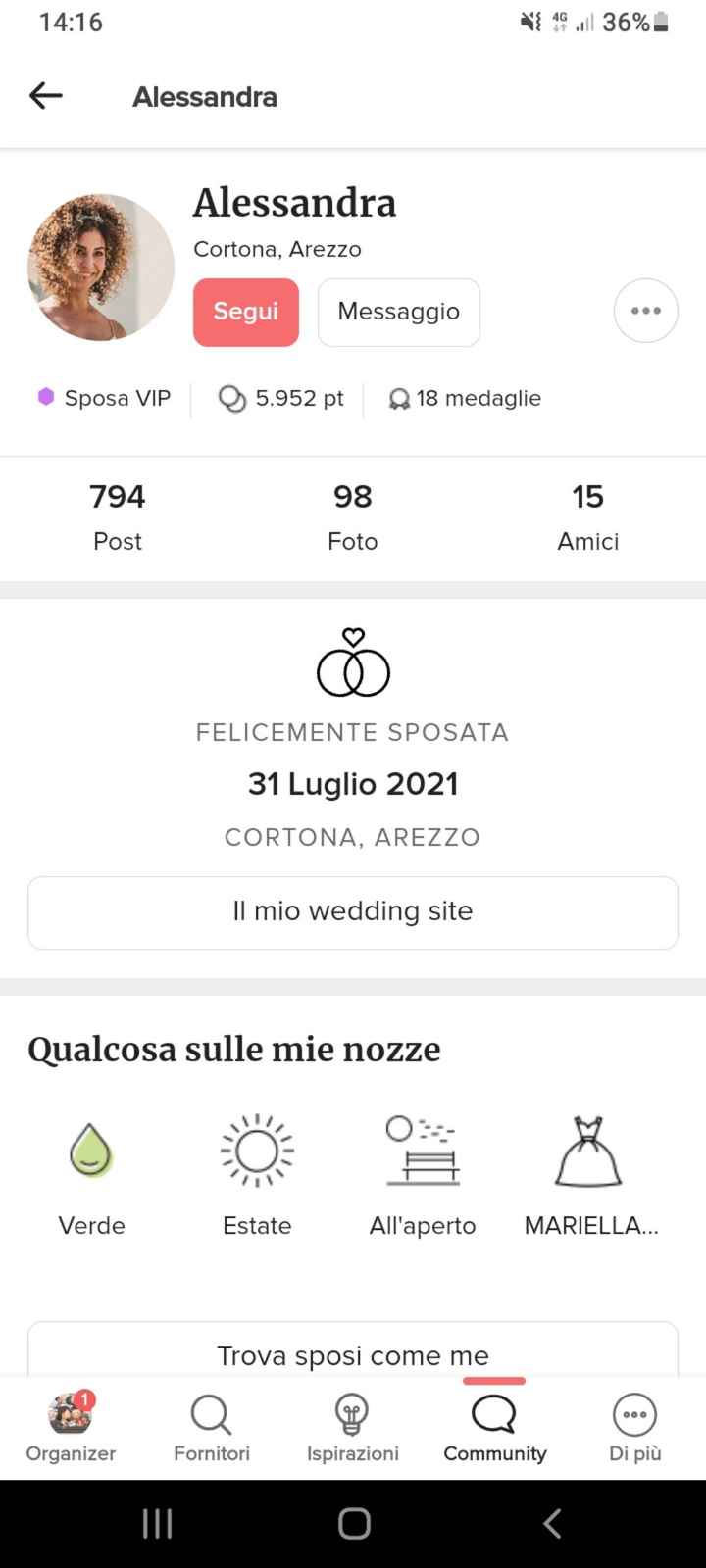Tap Trova sposi come me
This screenshot has width=706, height=1568.
point(353,1354)
